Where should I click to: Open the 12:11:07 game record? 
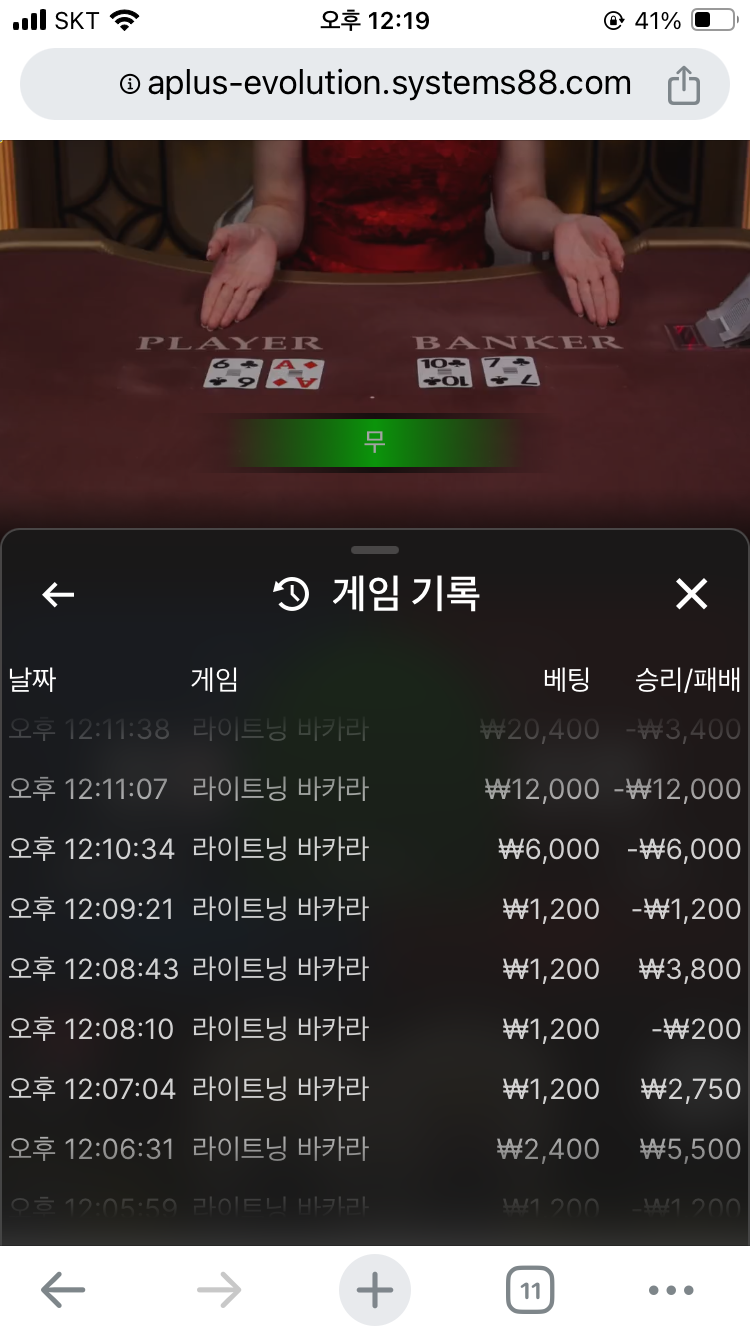[x=375, y=789]
